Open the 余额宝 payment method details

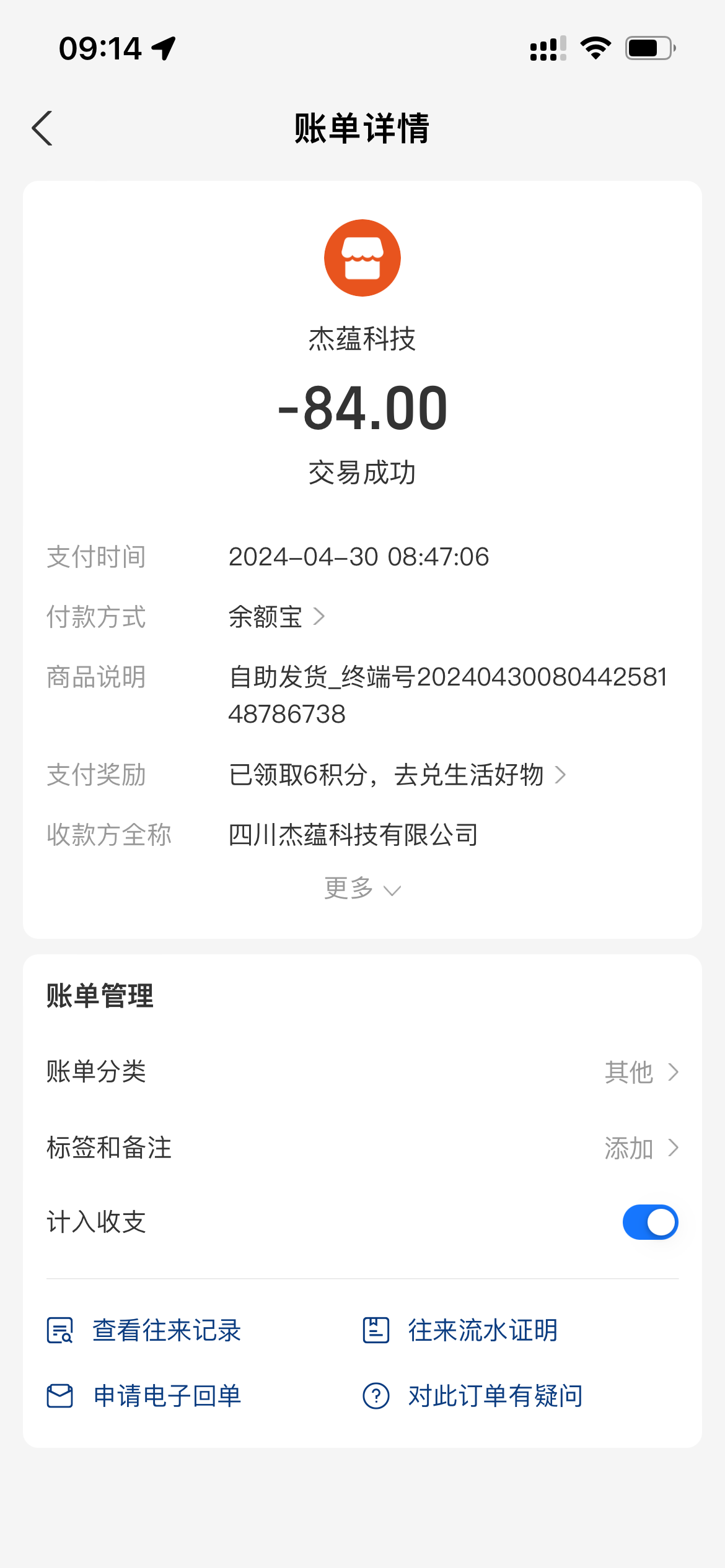(x=276, y=617)
